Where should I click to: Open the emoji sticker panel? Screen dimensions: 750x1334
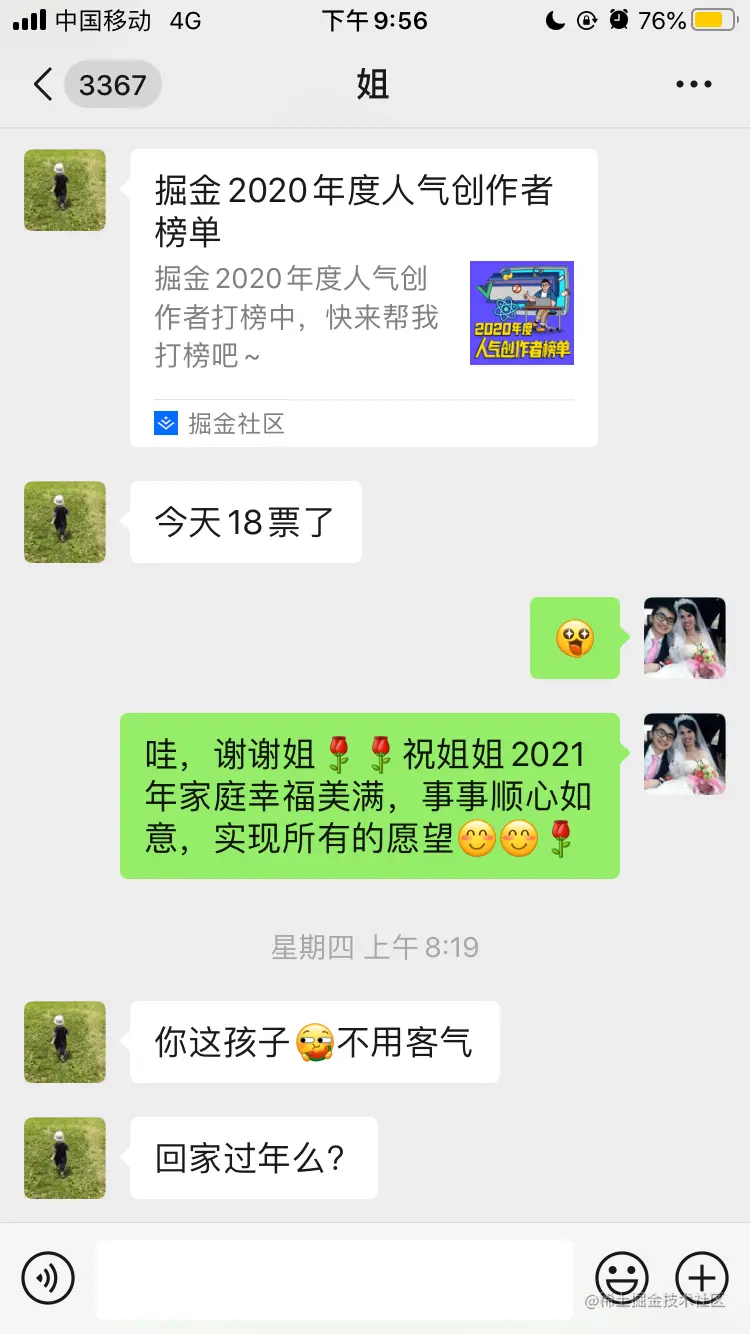[622, 1277]
